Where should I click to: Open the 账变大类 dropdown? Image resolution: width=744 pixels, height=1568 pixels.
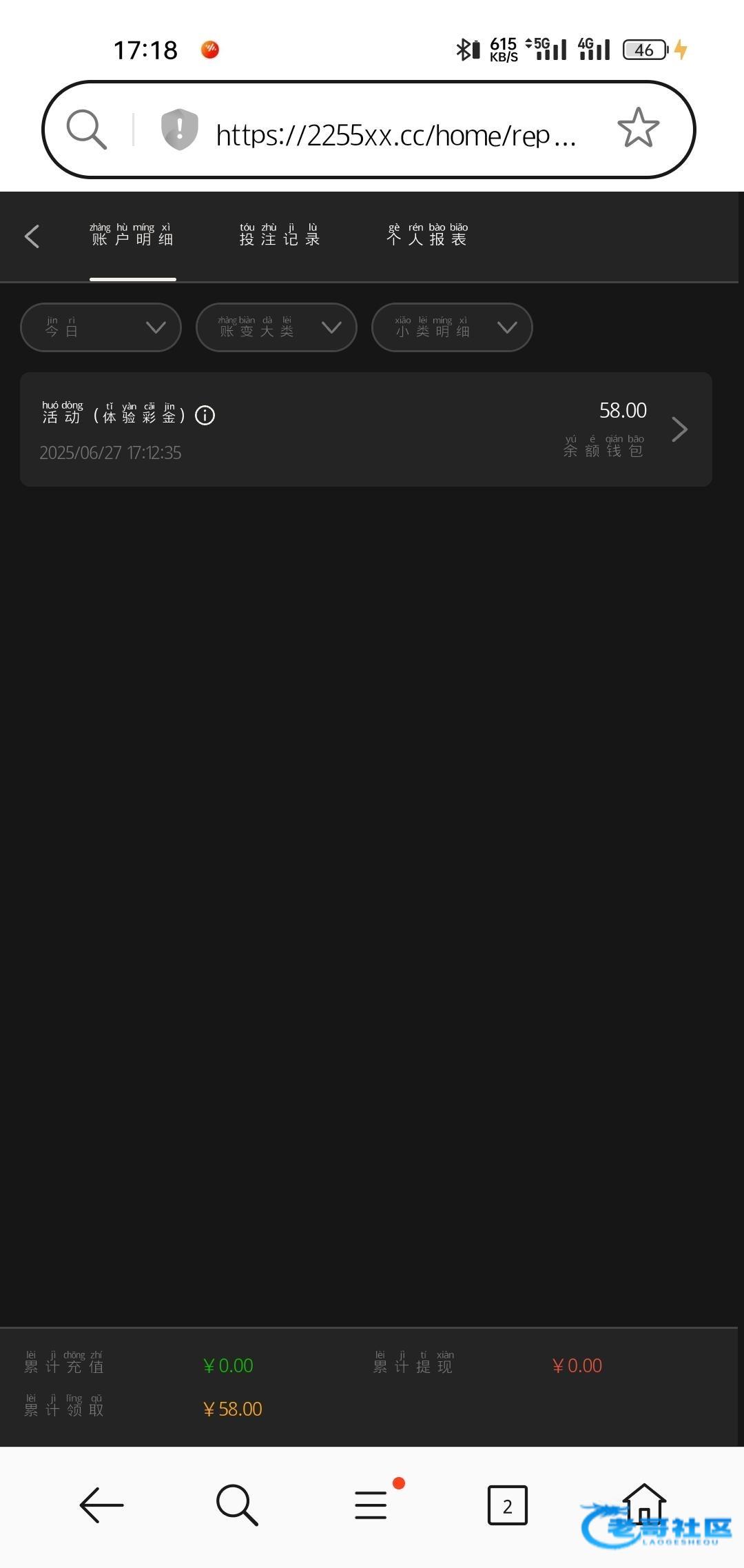pos(276,327)
